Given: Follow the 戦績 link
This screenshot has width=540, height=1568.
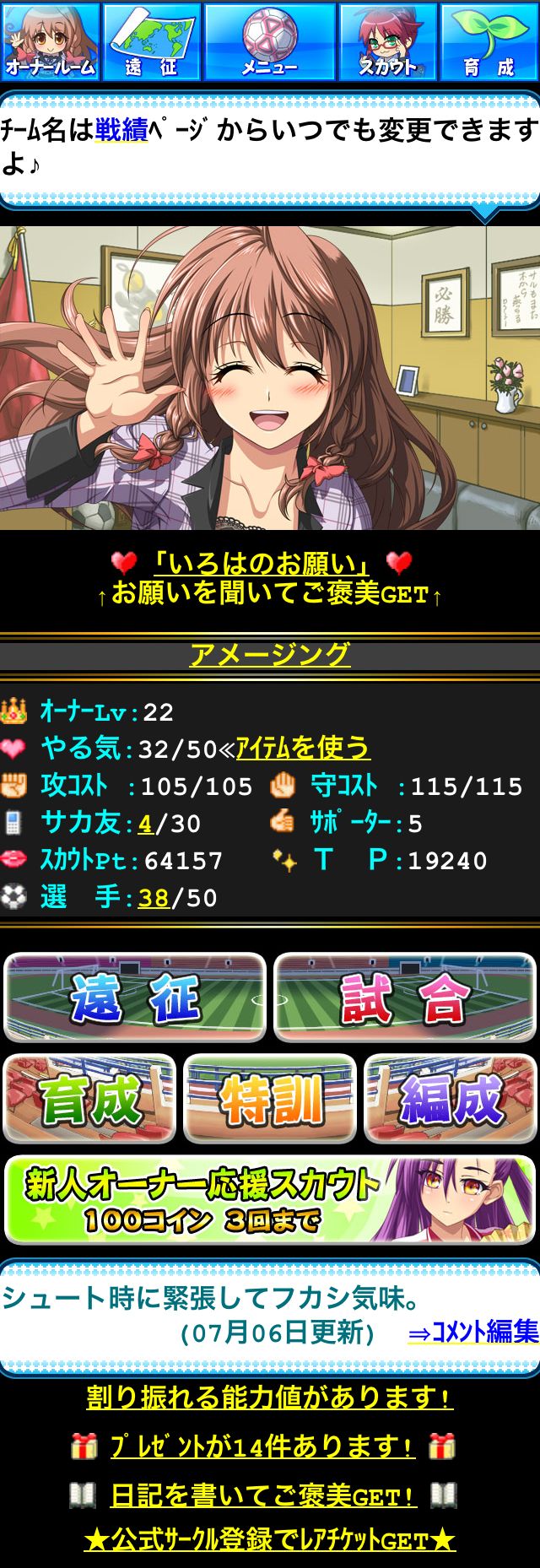Looking at the screenshot, I should pos(121,130).
